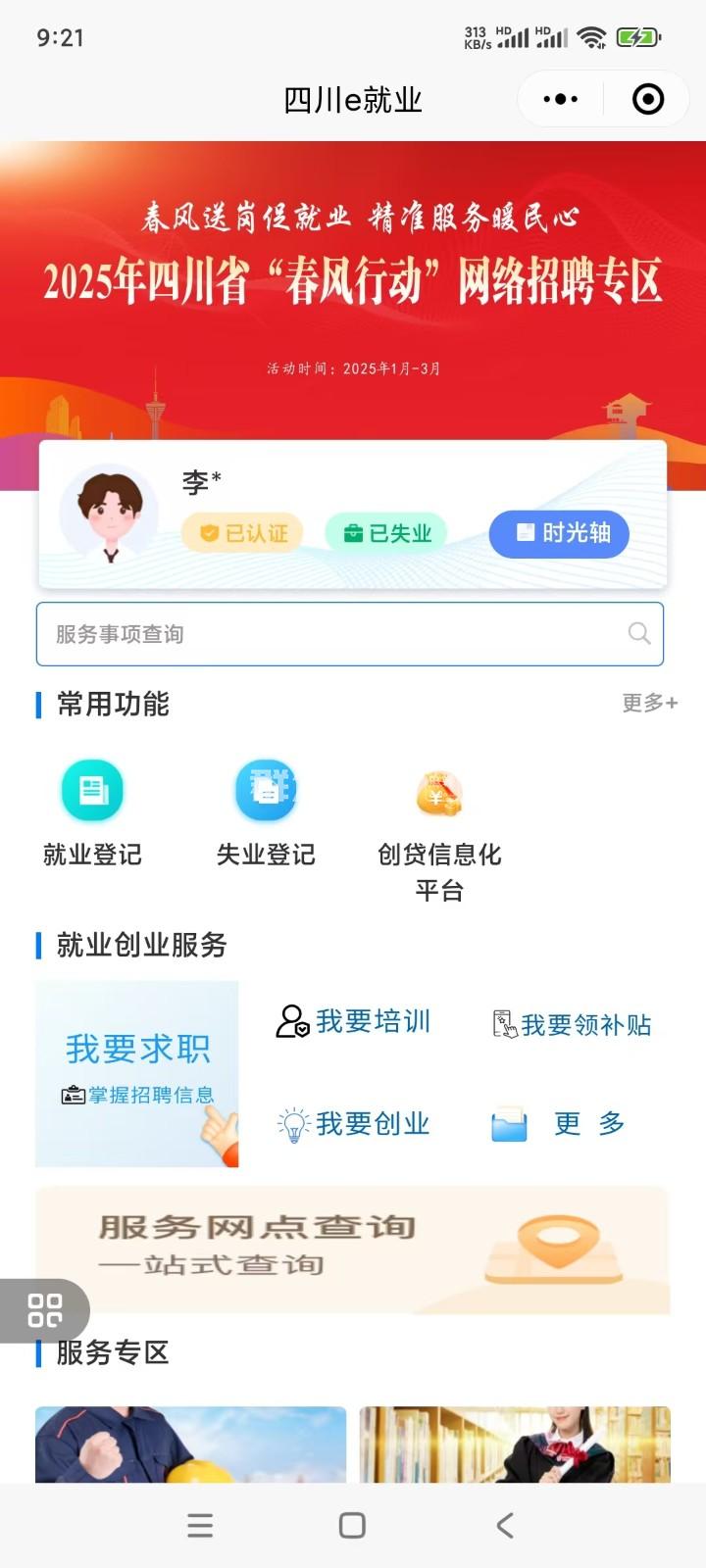706x1568 pixels.
Task: Tap 更多+ next to 常用功能
Action: point(649,703)
